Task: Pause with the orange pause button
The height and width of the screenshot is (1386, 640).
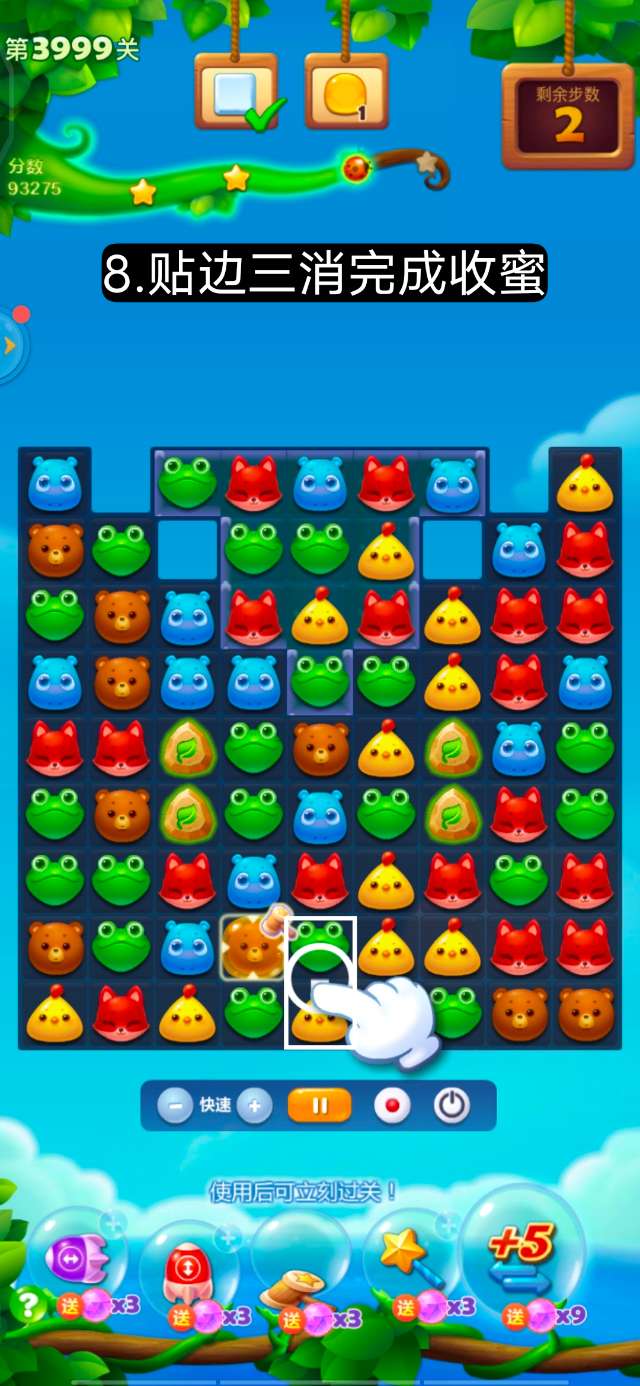Action: click(320, 1106)
